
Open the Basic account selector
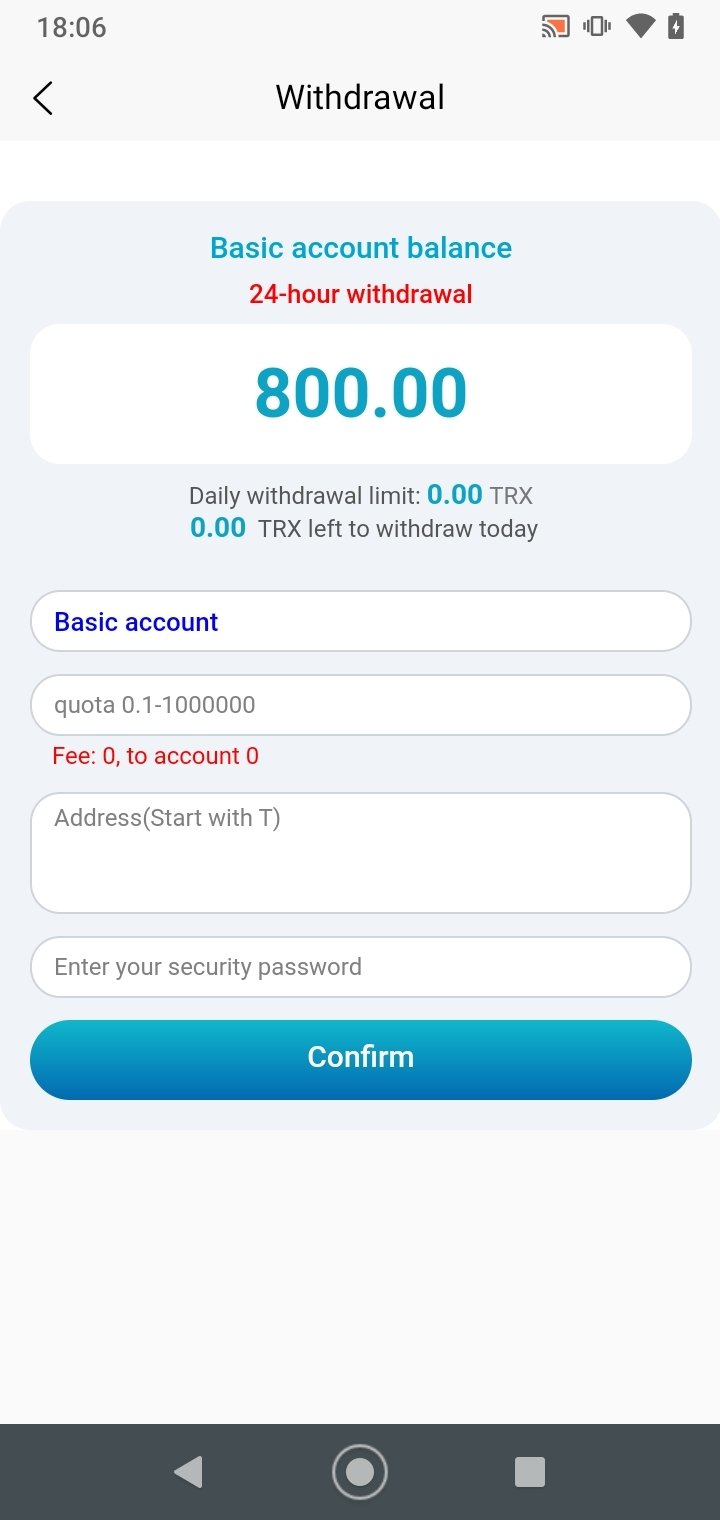pos(361,621)
